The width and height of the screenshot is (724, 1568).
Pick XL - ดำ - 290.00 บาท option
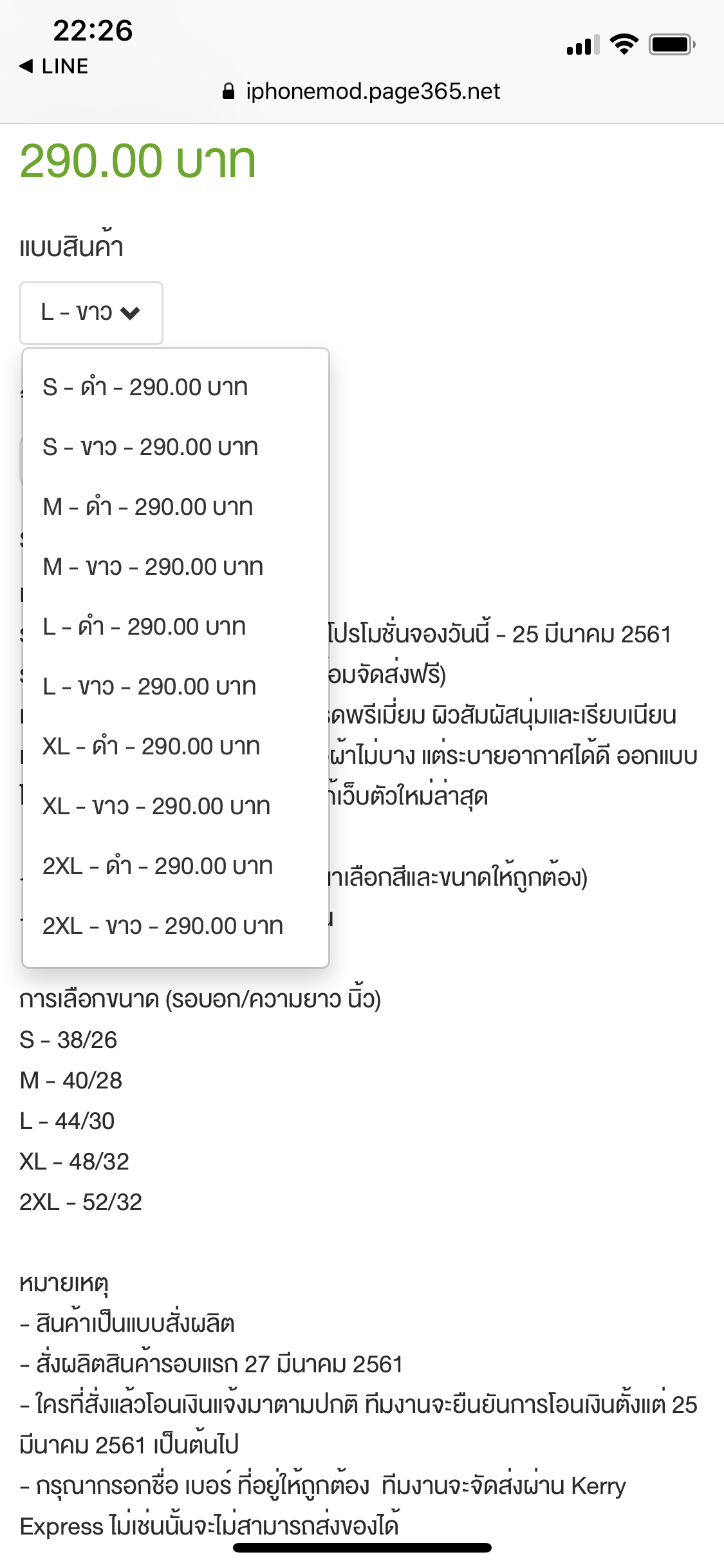[151, 747]
